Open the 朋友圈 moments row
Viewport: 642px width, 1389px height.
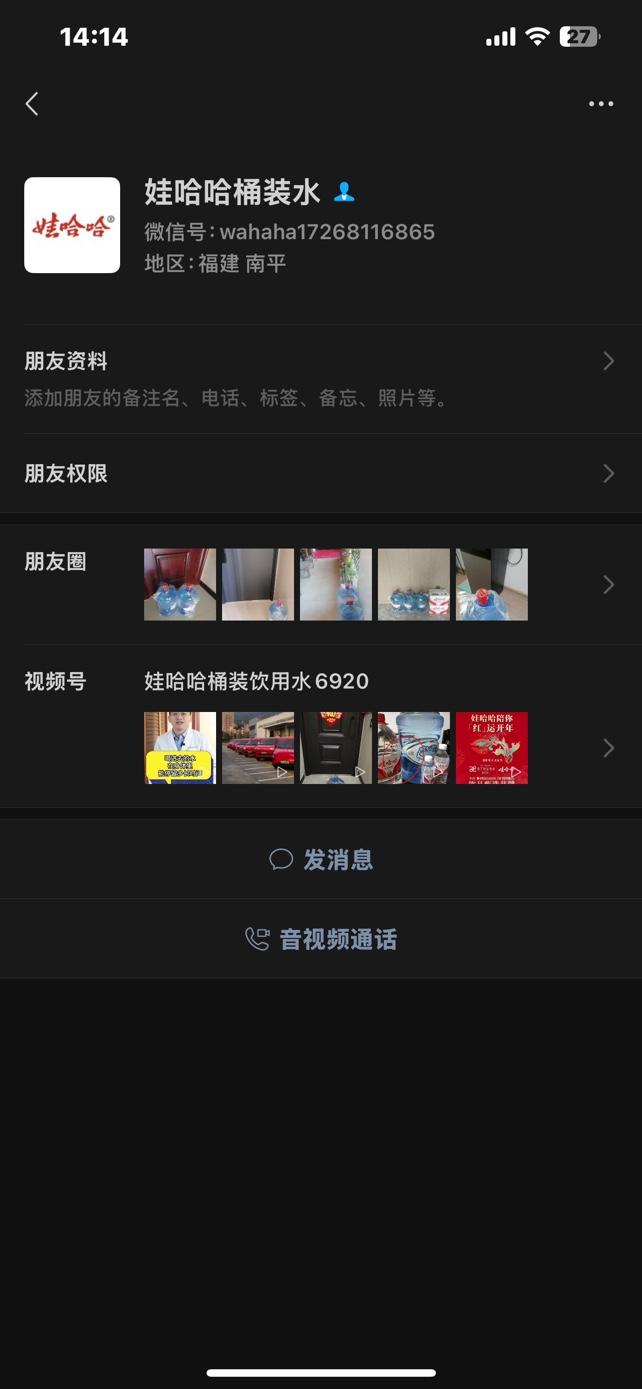[x=320, y=584]
